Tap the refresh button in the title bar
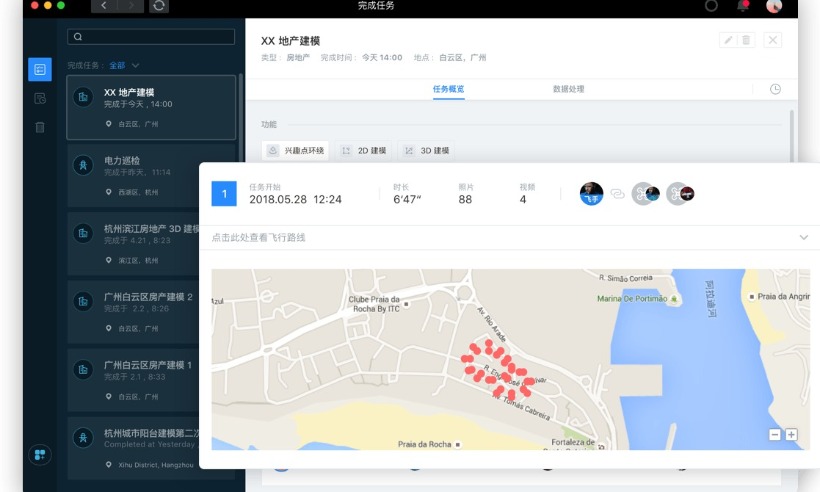820x492 pixels. (x=159, y=6)
